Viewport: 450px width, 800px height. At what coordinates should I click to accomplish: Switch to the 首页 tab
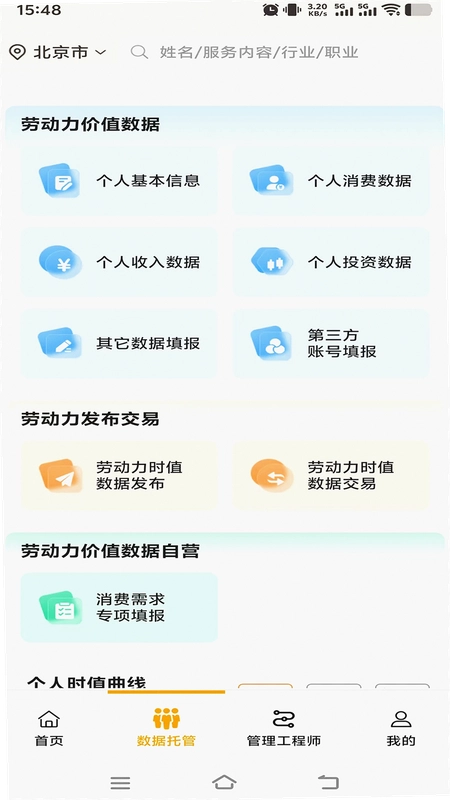49,728
